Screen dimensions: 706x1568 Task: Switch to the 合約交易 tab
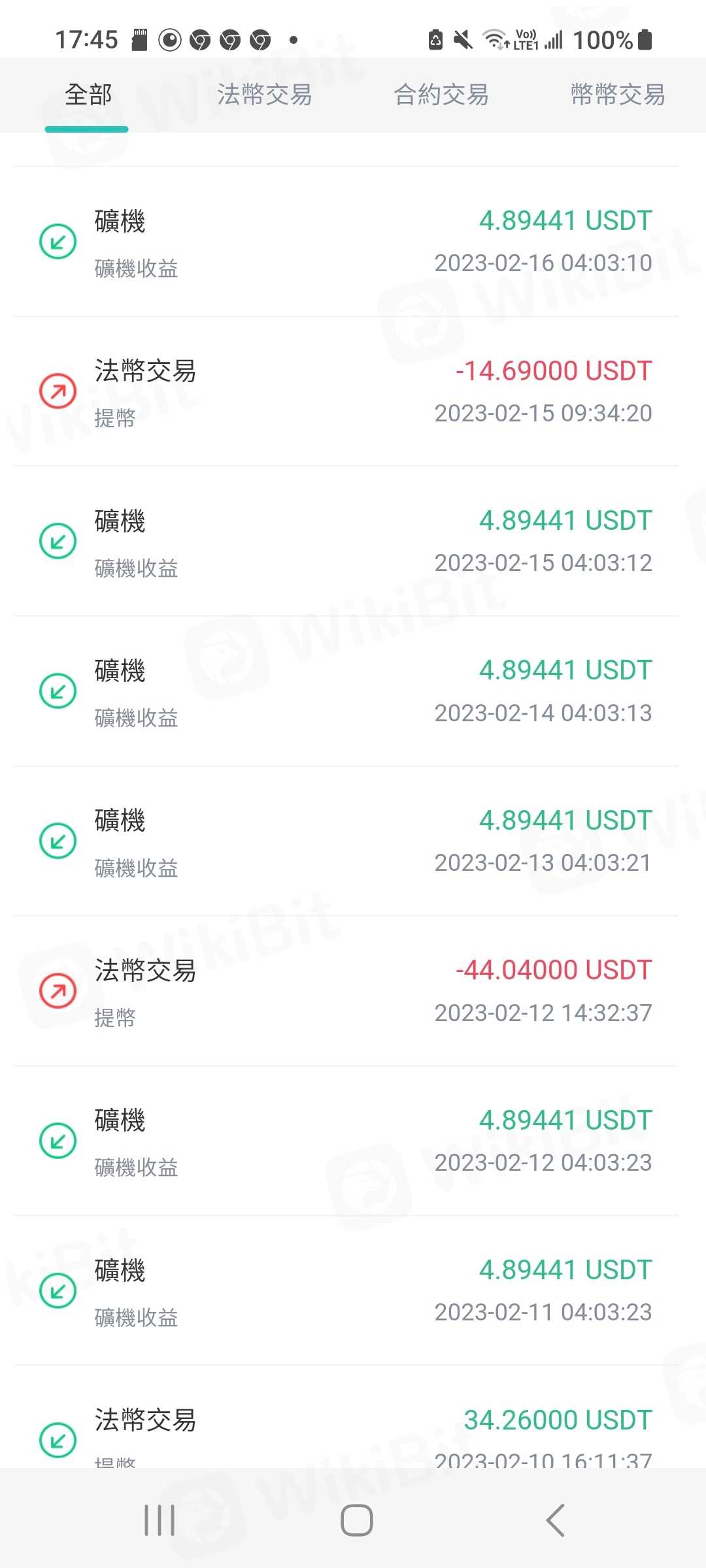(441, 95)
